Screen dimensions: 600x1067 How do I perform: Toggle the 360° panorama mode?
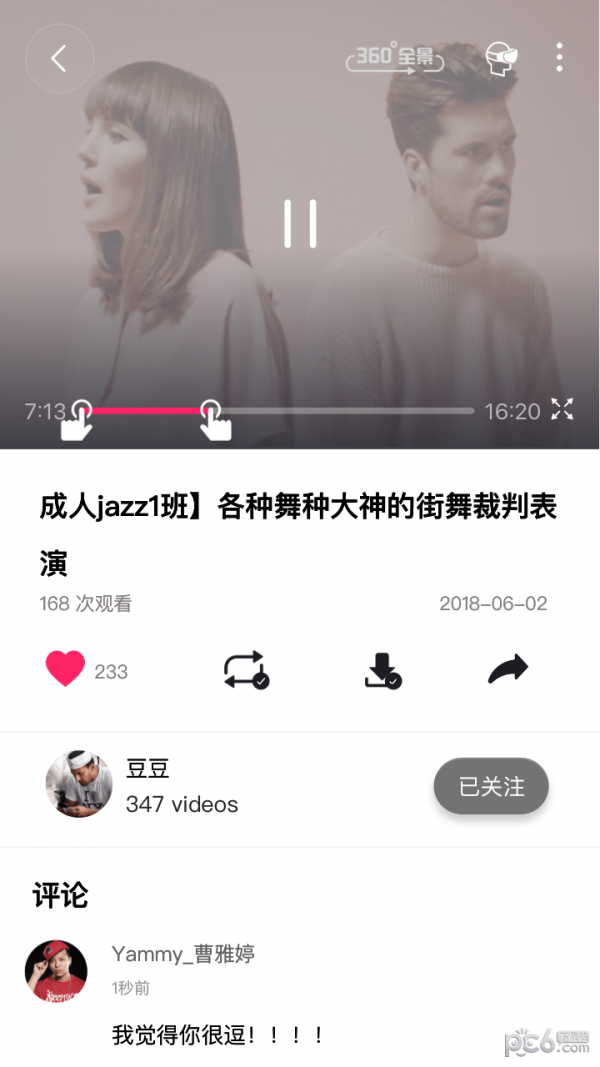[396, 57]
